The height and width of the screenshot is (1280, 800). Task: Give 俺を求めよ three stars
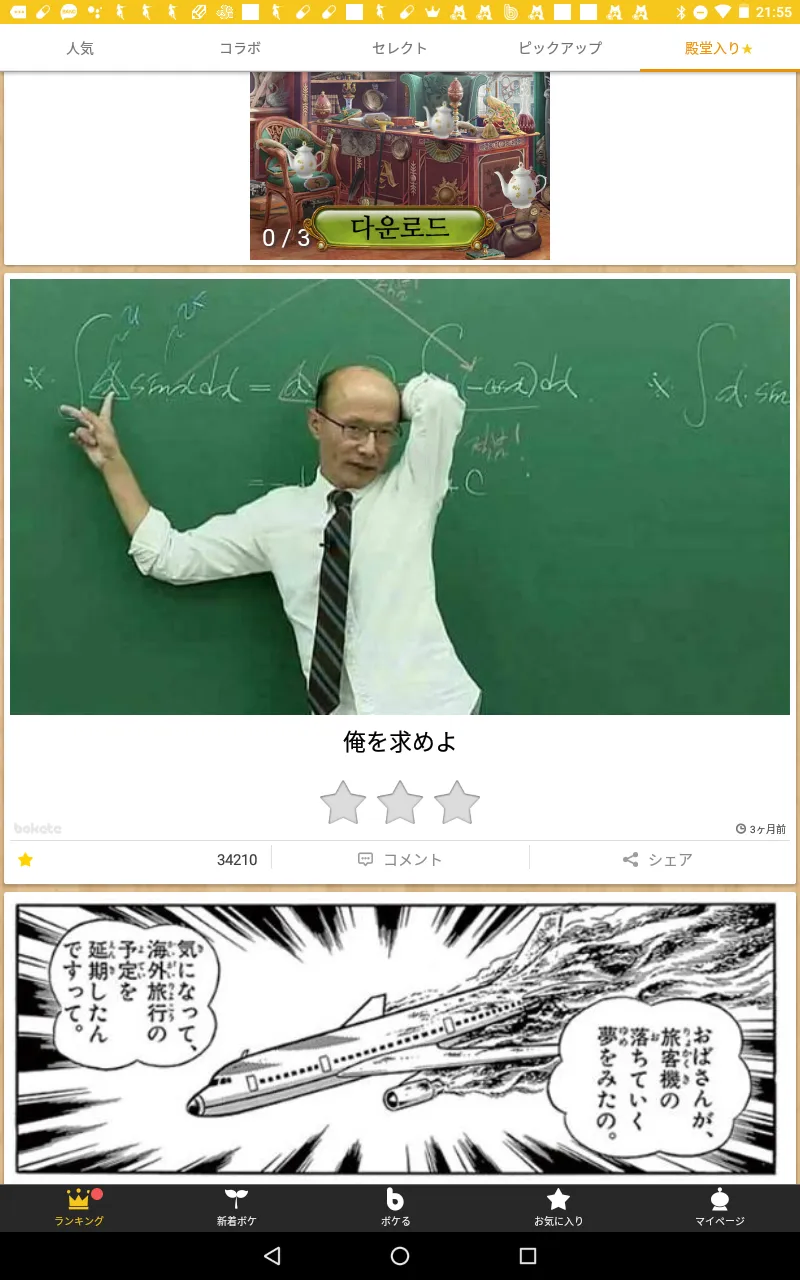pos(457,802)
